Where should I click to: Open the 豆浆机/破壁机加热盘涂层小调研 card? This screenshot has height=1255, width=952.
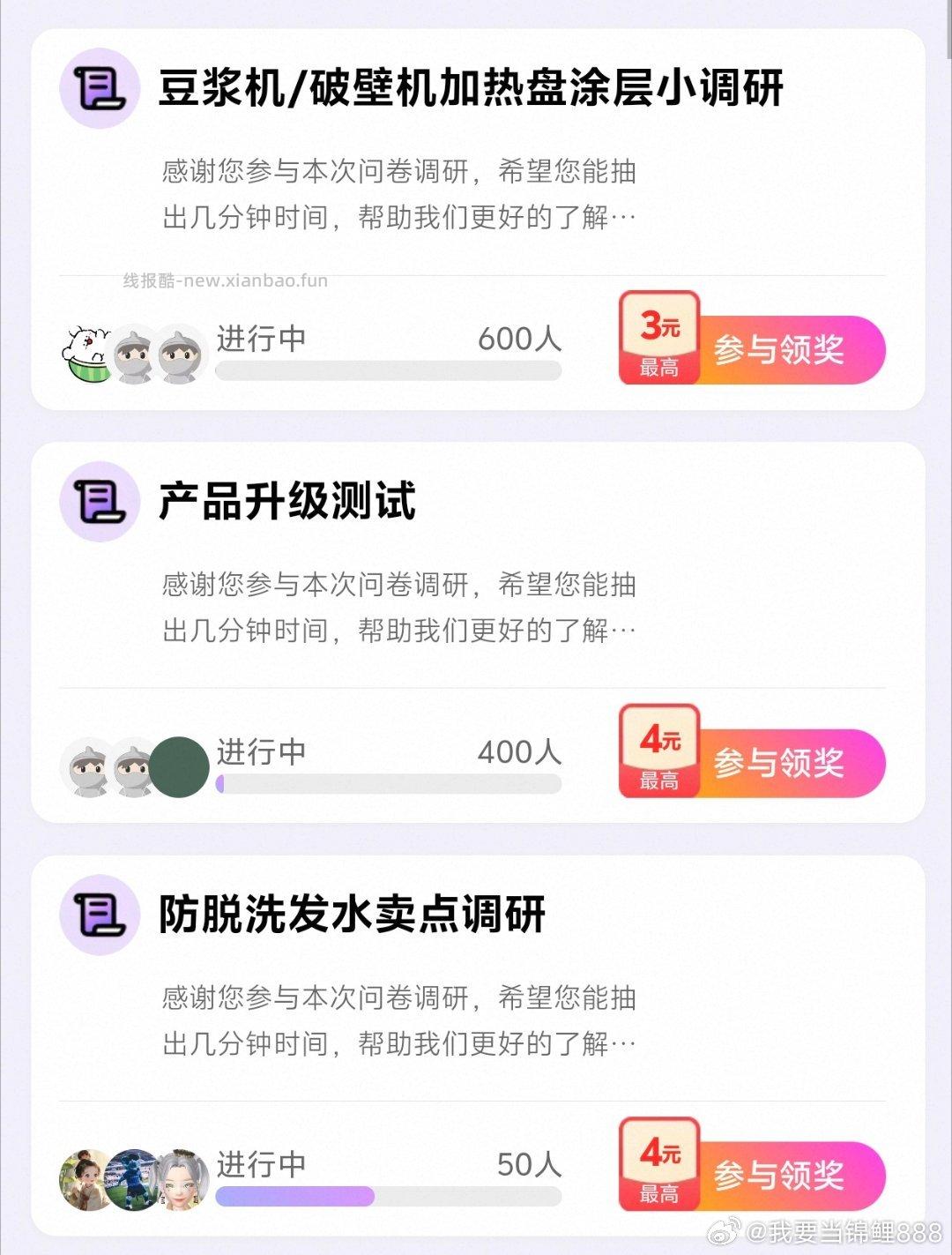(x=471, y=89)
